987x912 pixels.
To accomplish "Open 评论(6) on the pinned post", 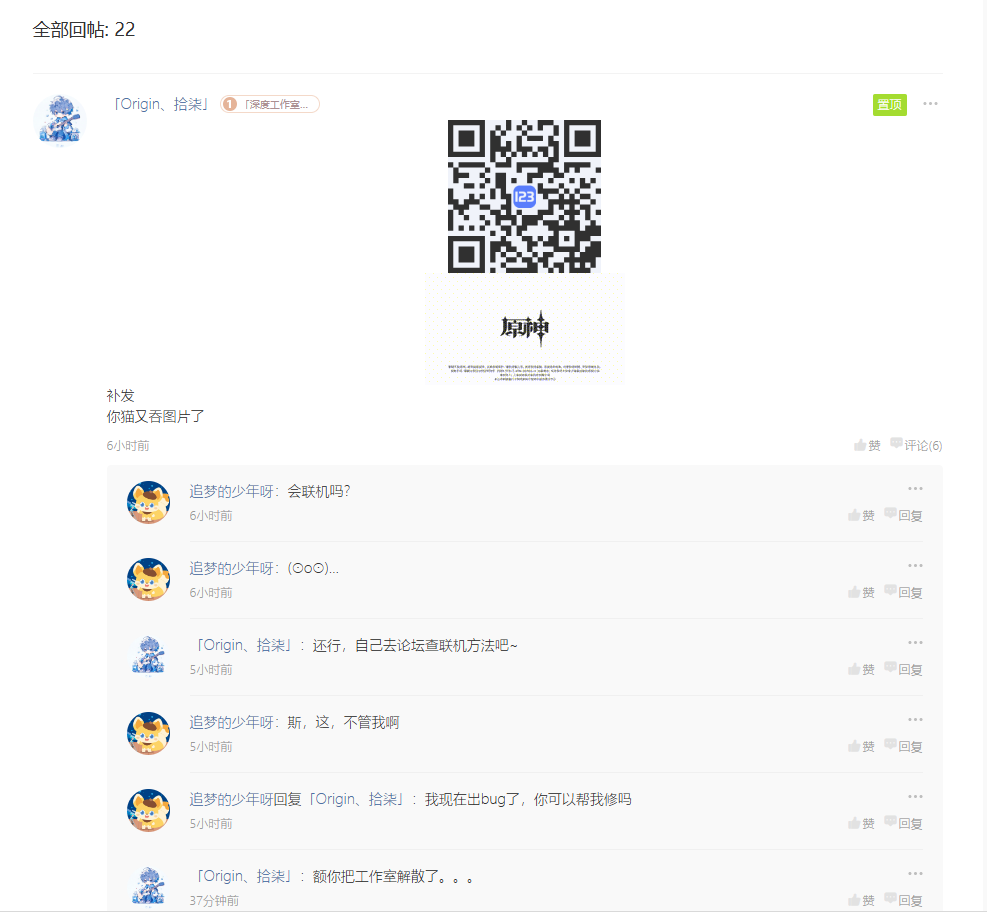I will coord(916,445).
